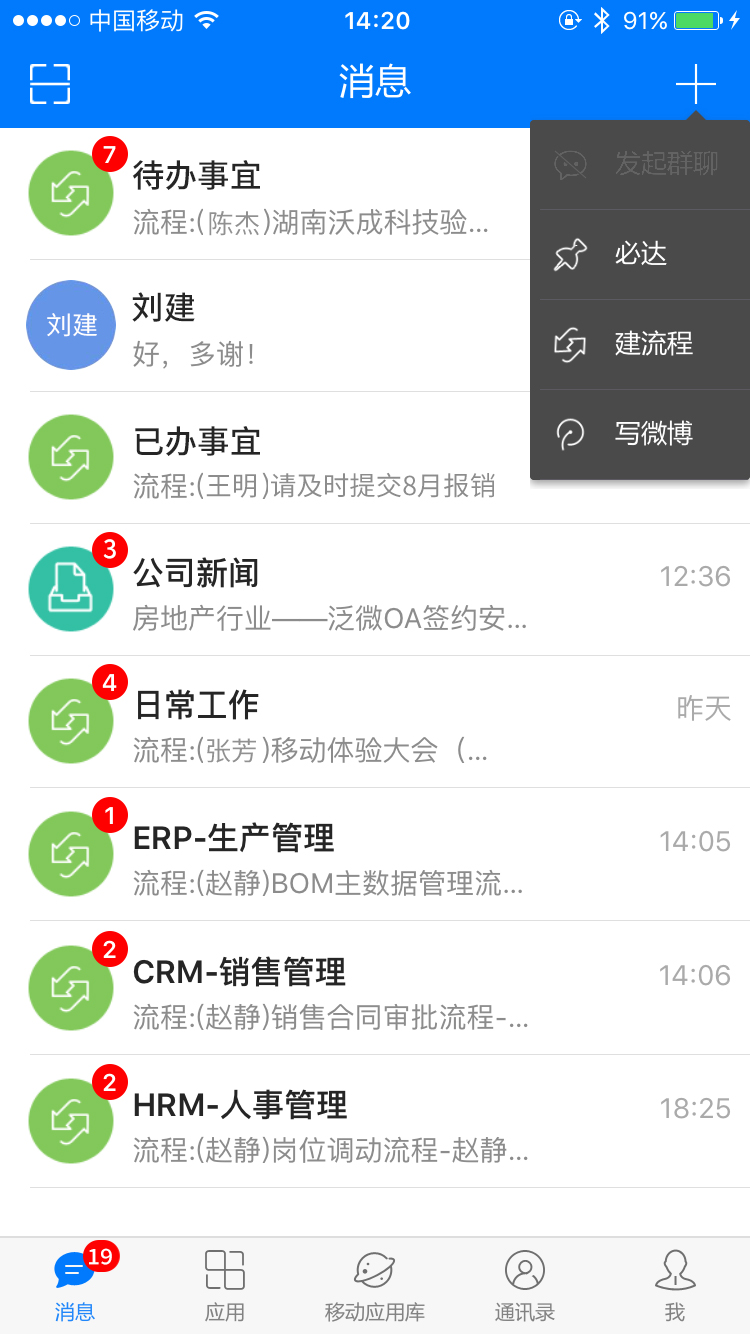
Task: Select 必达 from the dropdown menu
Action: point(640,254)
